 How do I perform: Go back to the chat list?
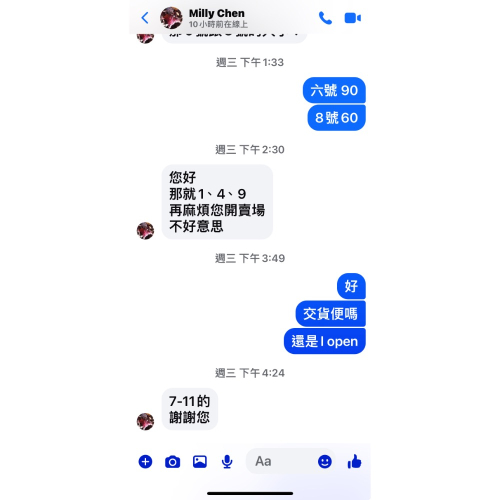pos(145,18)
